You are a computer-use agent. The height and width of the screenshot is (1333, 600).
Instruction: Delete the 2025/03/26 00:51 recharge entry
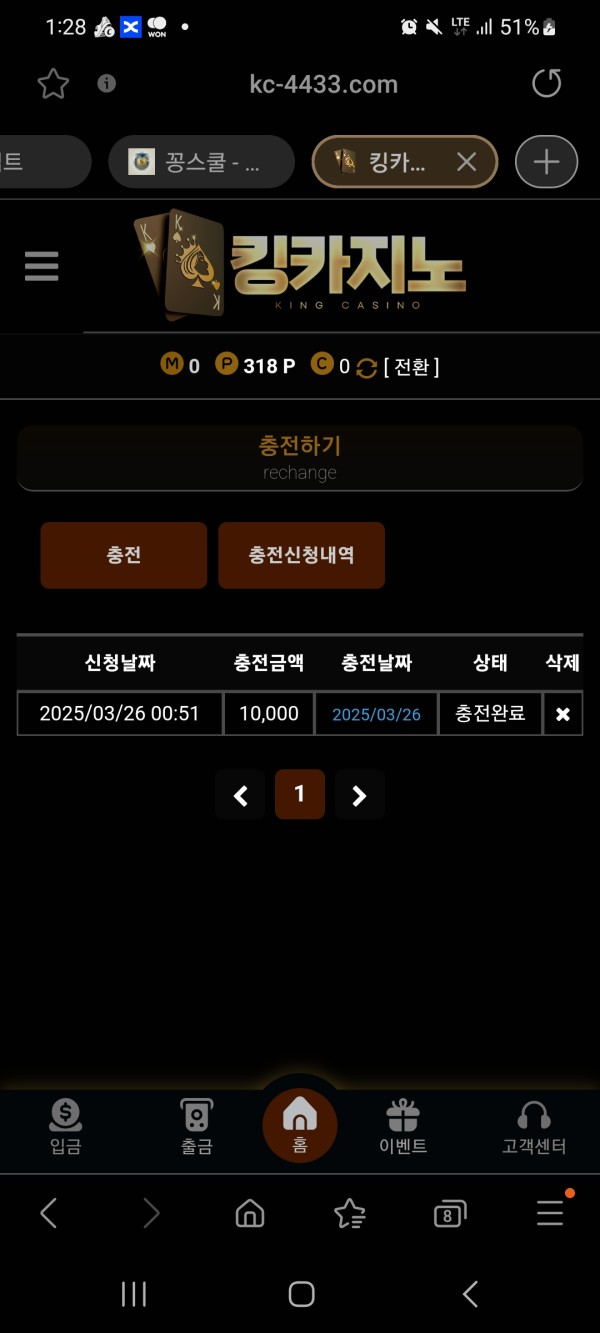(563, 714)
